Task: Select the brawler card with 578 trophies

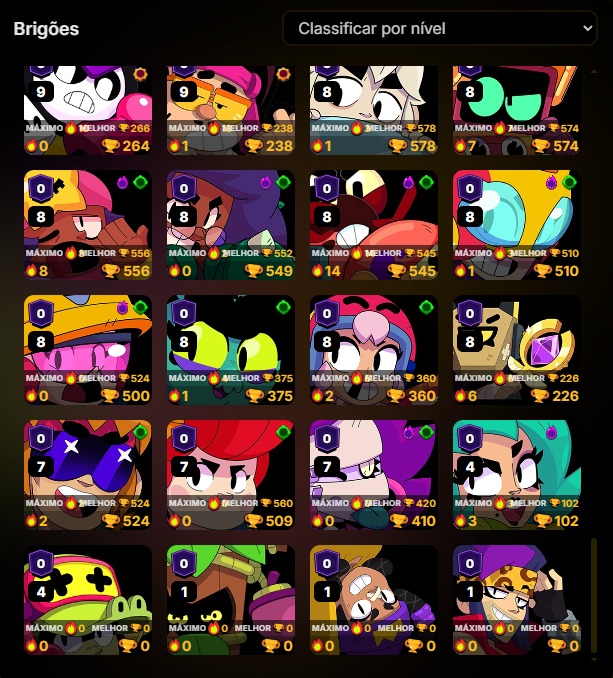Action: pos(374,108)
